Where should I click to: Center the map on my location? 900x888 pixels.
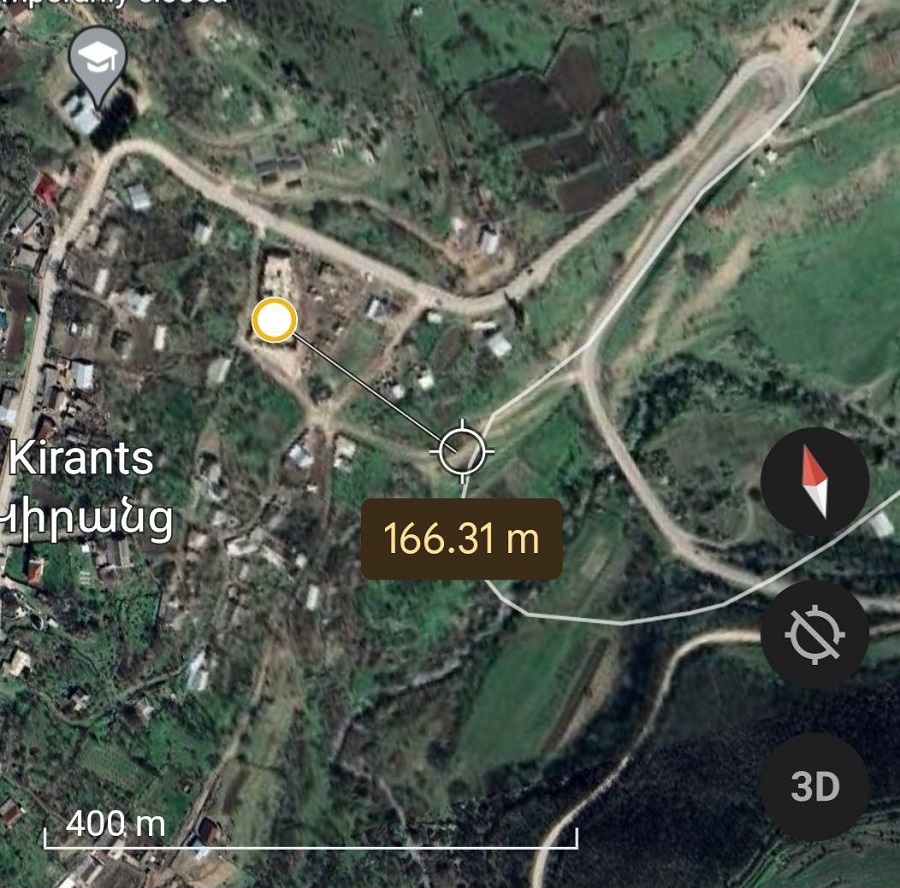click(814, 634)
